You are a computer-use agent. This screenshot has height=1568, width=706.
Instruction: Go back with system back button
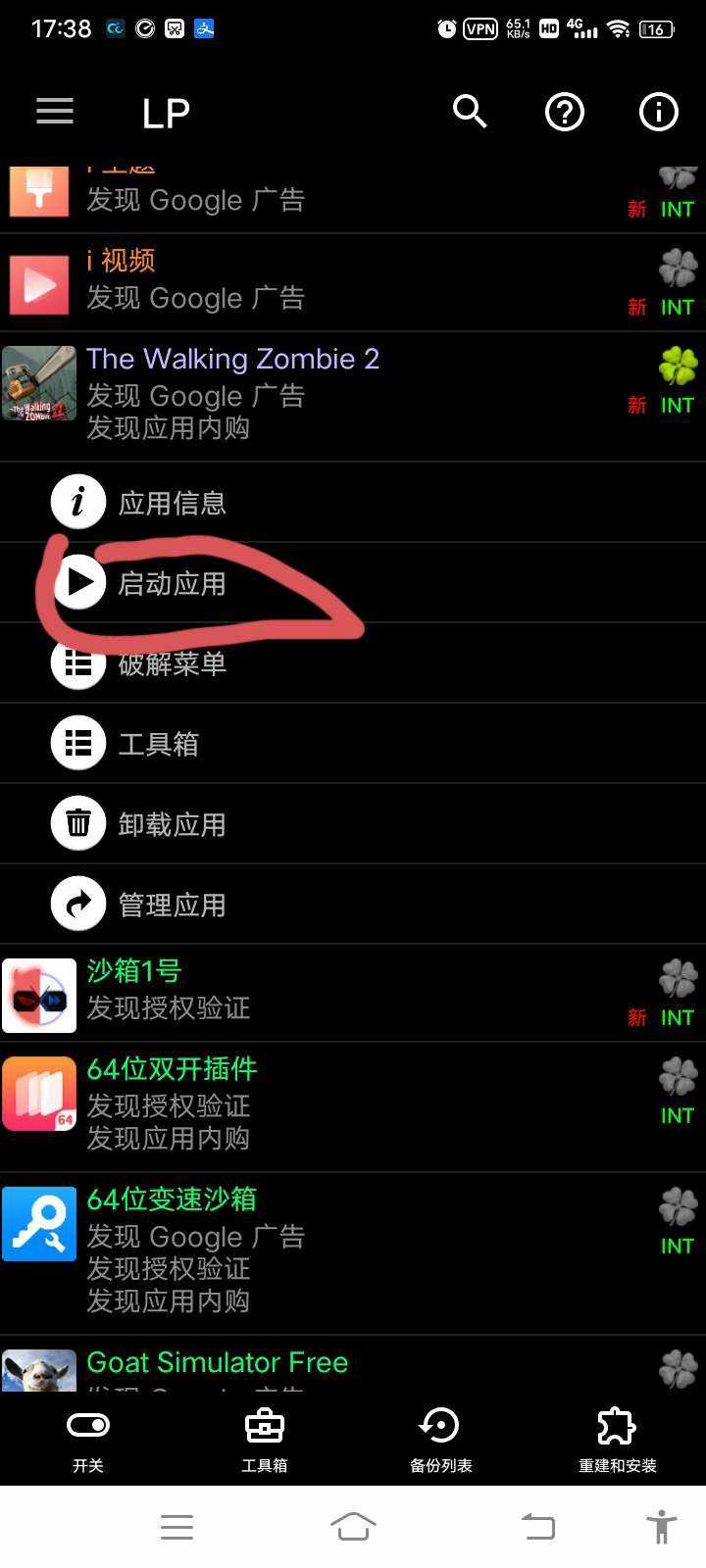(538, 1526)
